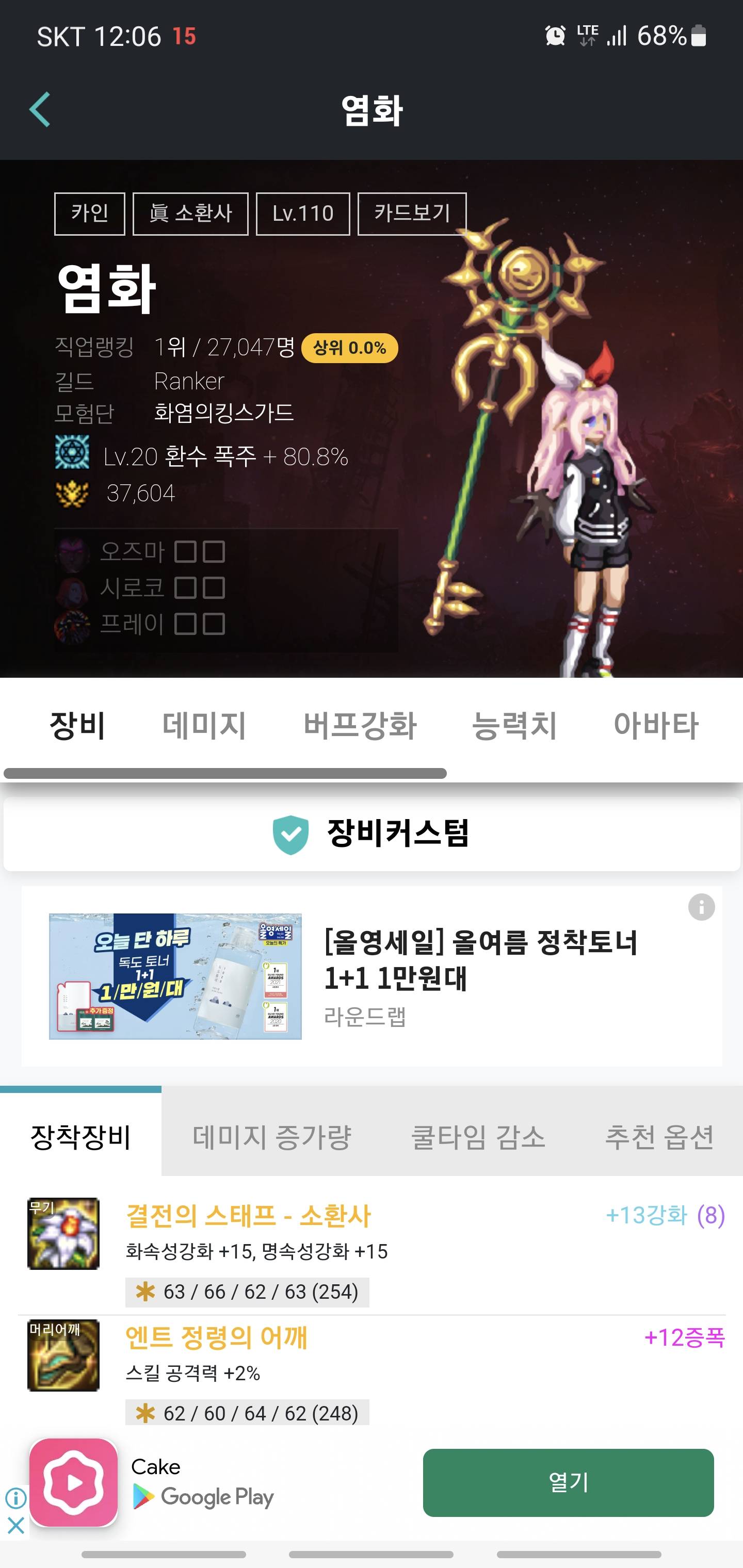Image resolution: width=743 pixels, height=1568 pixels.
Task: Open the 카드보기 card view
Action: click(x=412, y=214)
